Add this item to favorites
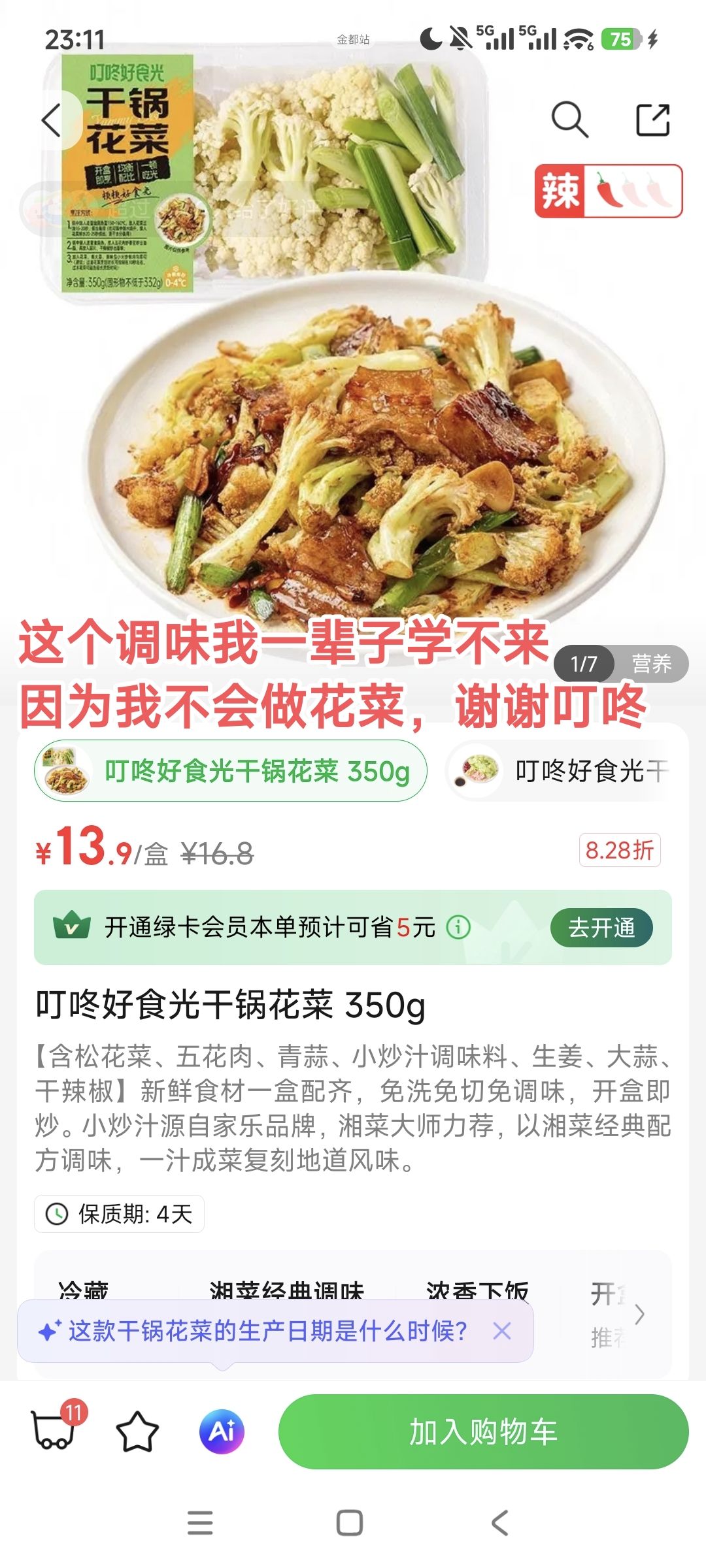The image size is (706, 1568). pos(137,1431)
